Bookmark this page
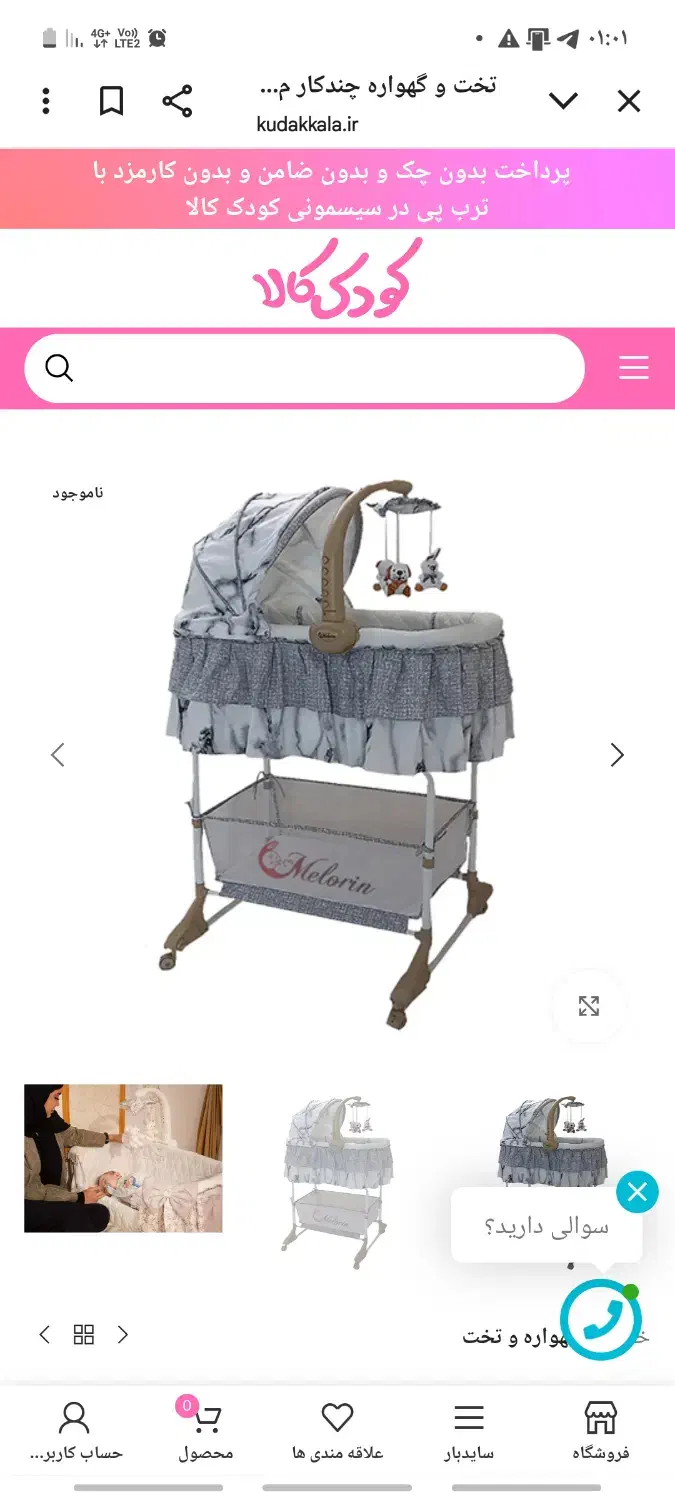675x1500 pixels. click(x=111, y=101)
